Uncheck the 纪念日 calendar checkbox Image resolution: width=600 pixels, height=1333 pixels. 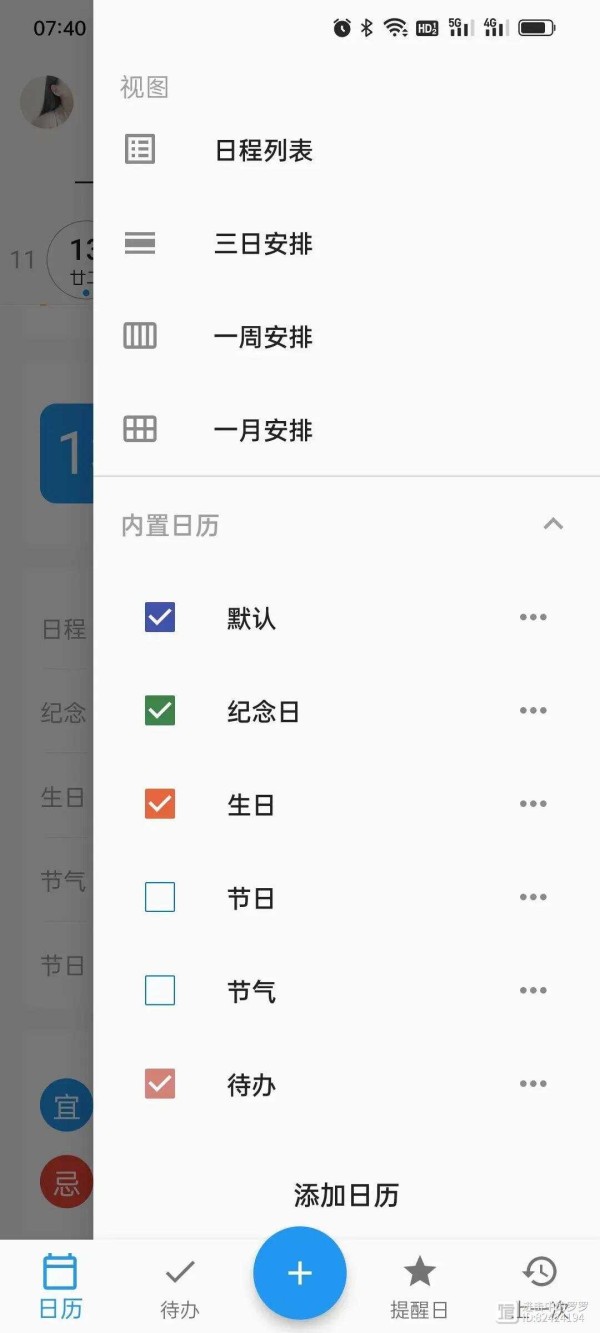click(x=160, y=711)
